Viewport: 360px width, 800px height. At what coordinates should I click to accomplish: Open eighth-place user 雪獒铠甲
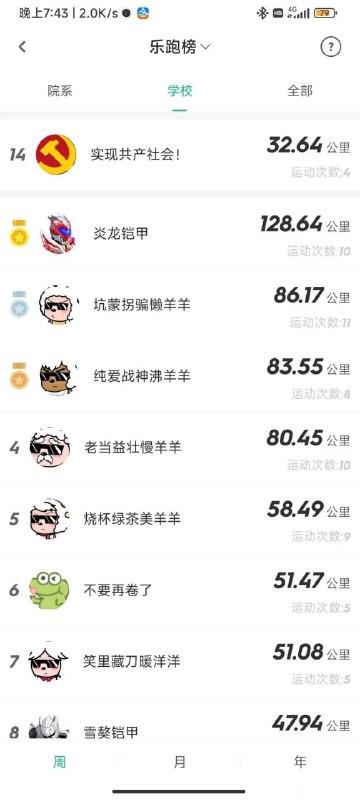180,719
